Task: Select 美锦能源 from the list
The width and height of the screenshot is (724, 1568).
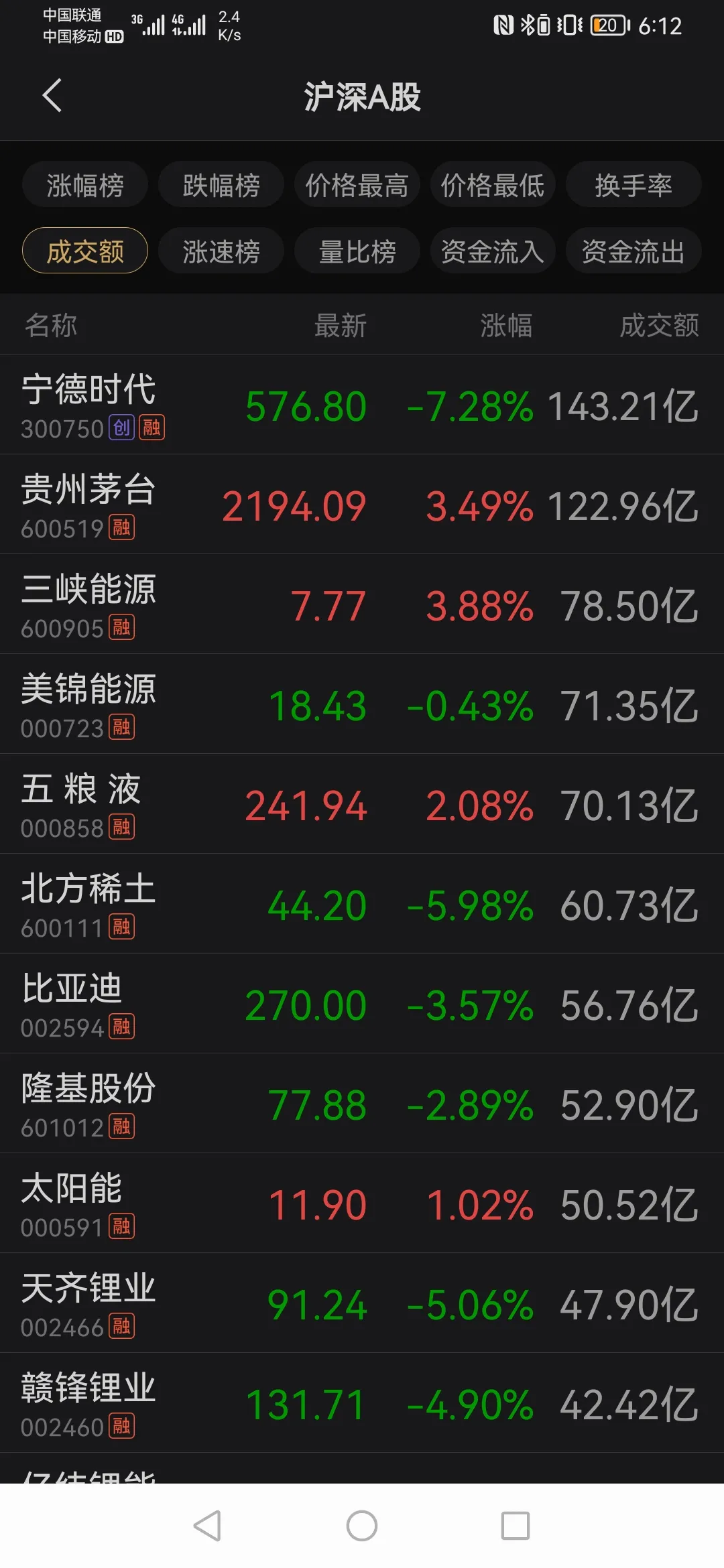Action: coord(362,704)
